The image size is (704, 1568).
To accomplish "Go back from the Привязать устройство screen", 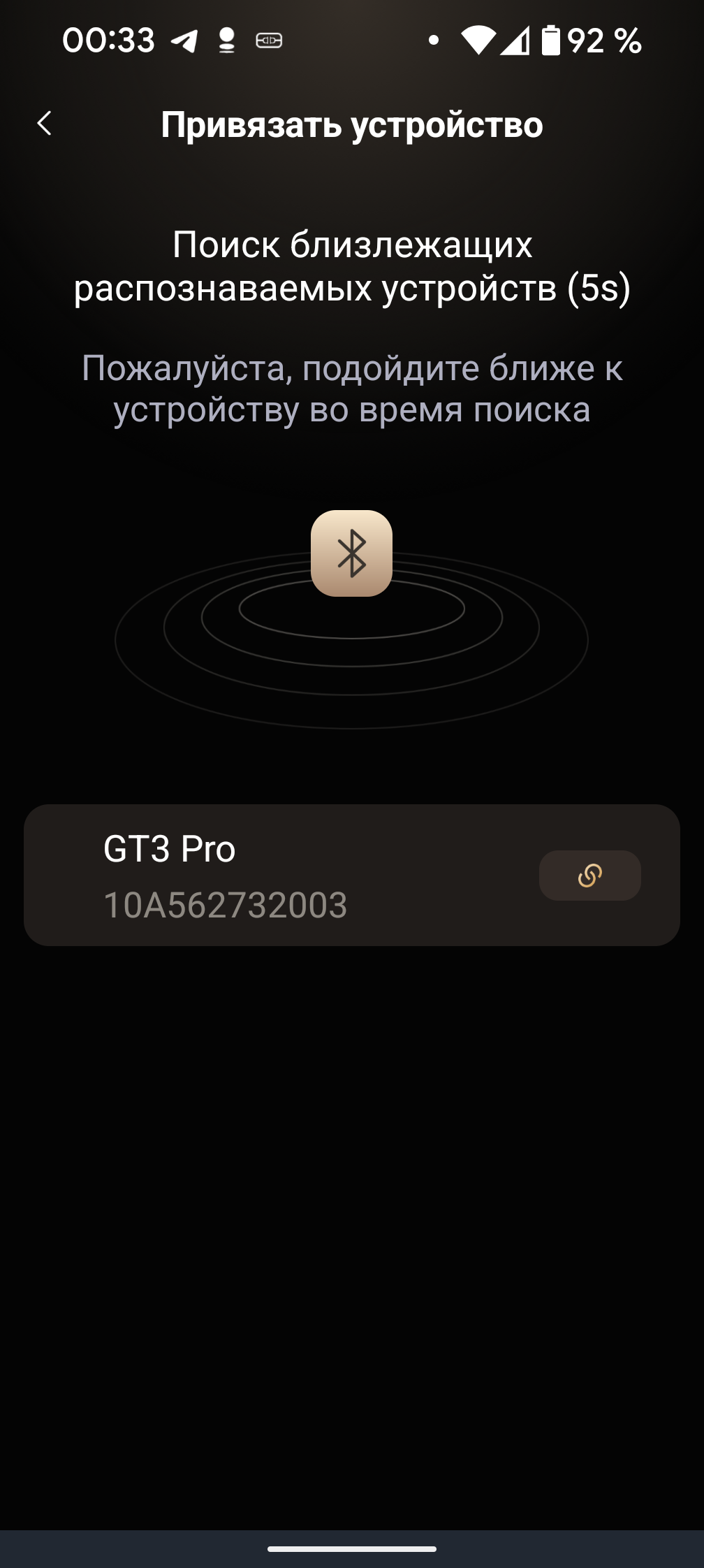I will tap(45, 124).
